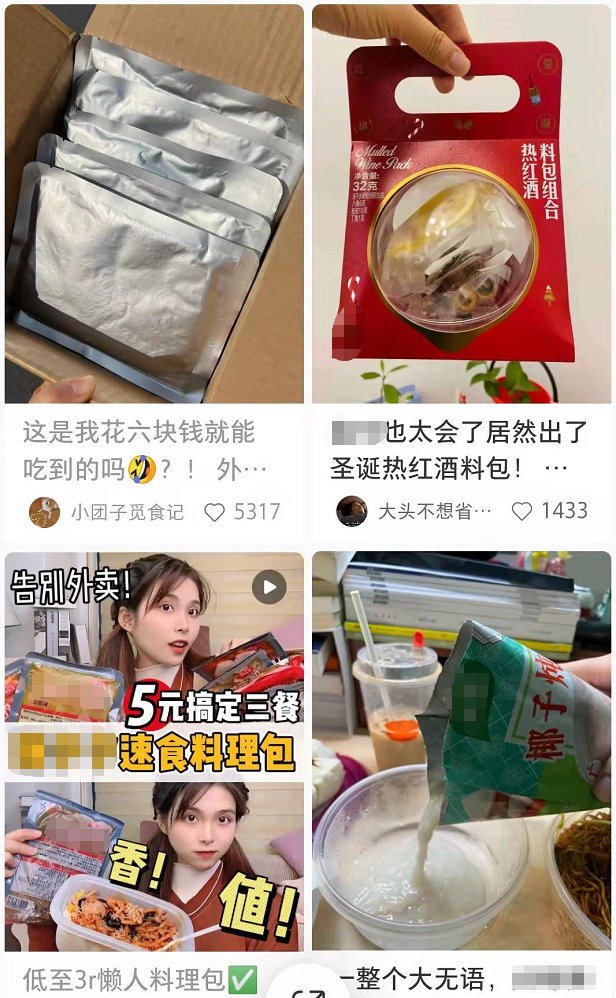The image size is (616, 998).
Task: Open the 圣诞热红酒料包 post
Action: click(x=461, y=204)
